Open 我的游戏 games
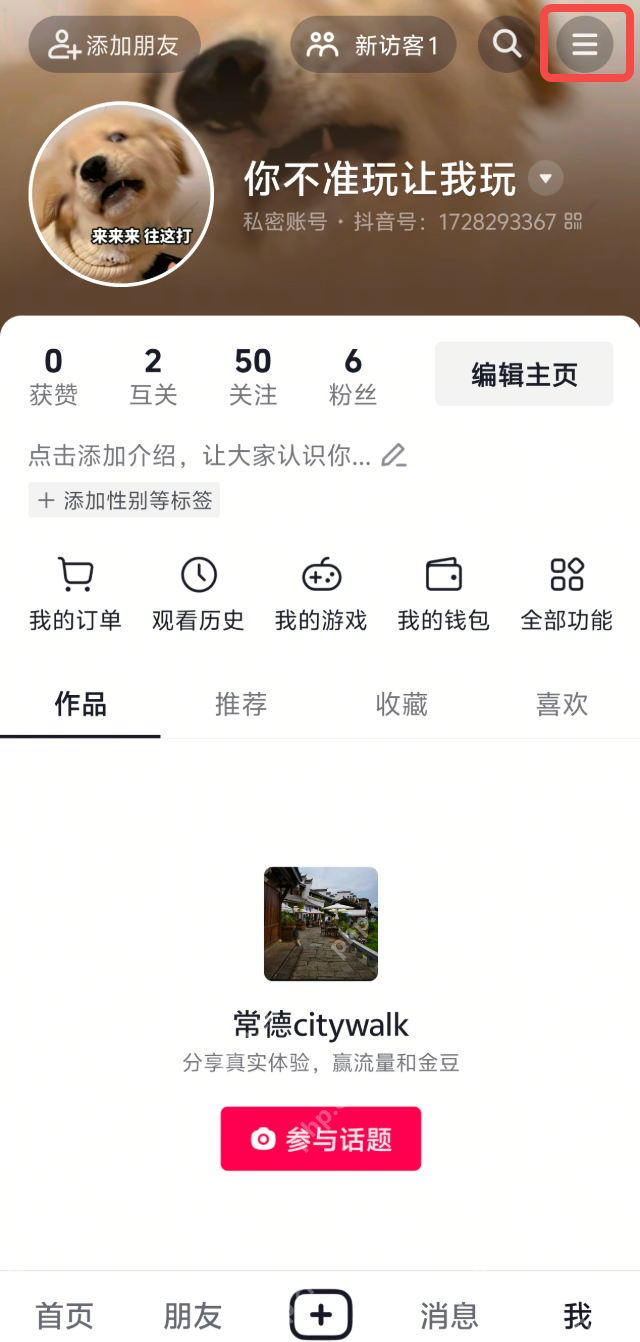The width and height of the screenshot is (640, 1342). [321, 595]
